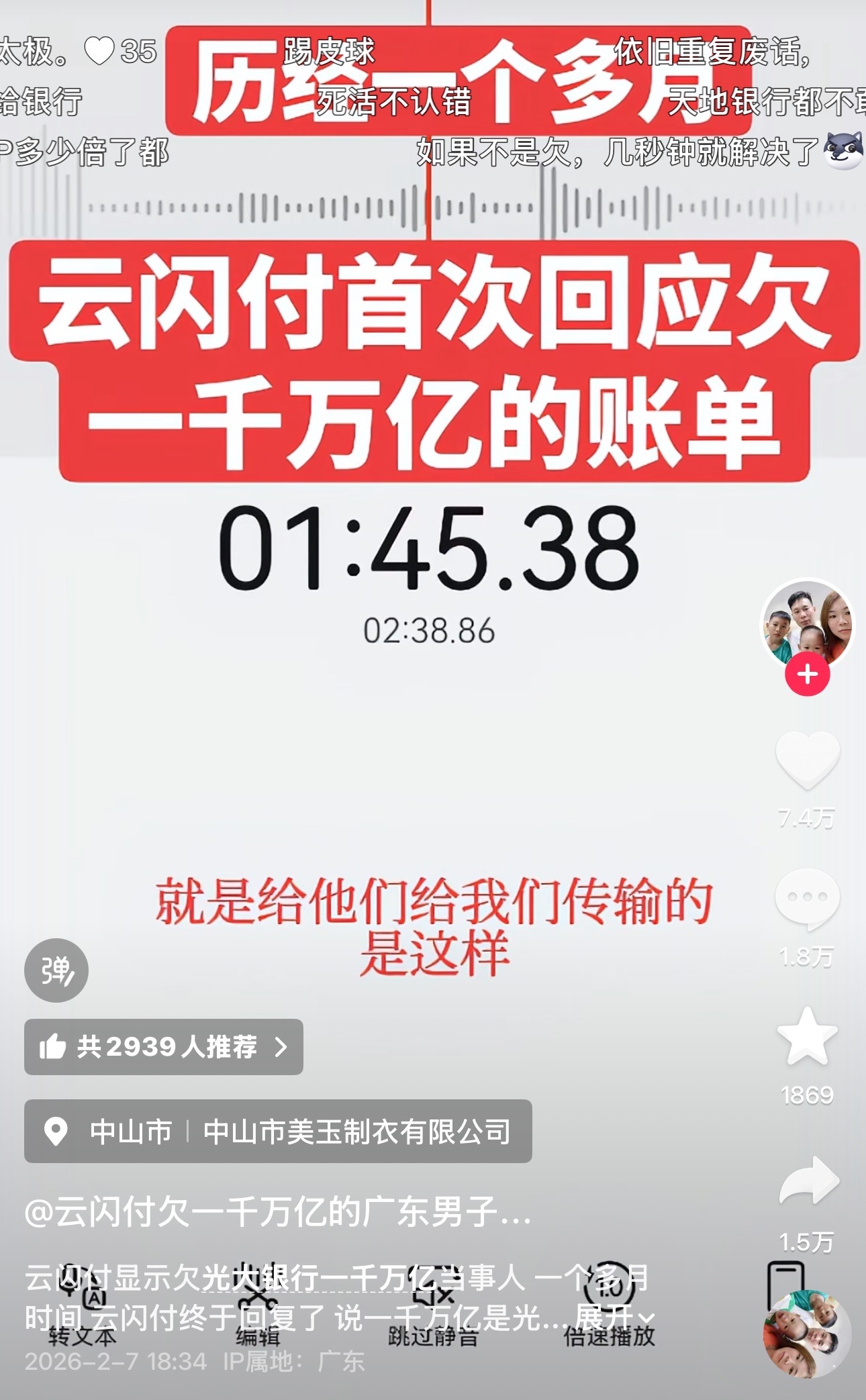Viewport: 866px width, 1400px height.
Task: Open the 共2939人推荐 recommendation chip
Action: 164,1047
